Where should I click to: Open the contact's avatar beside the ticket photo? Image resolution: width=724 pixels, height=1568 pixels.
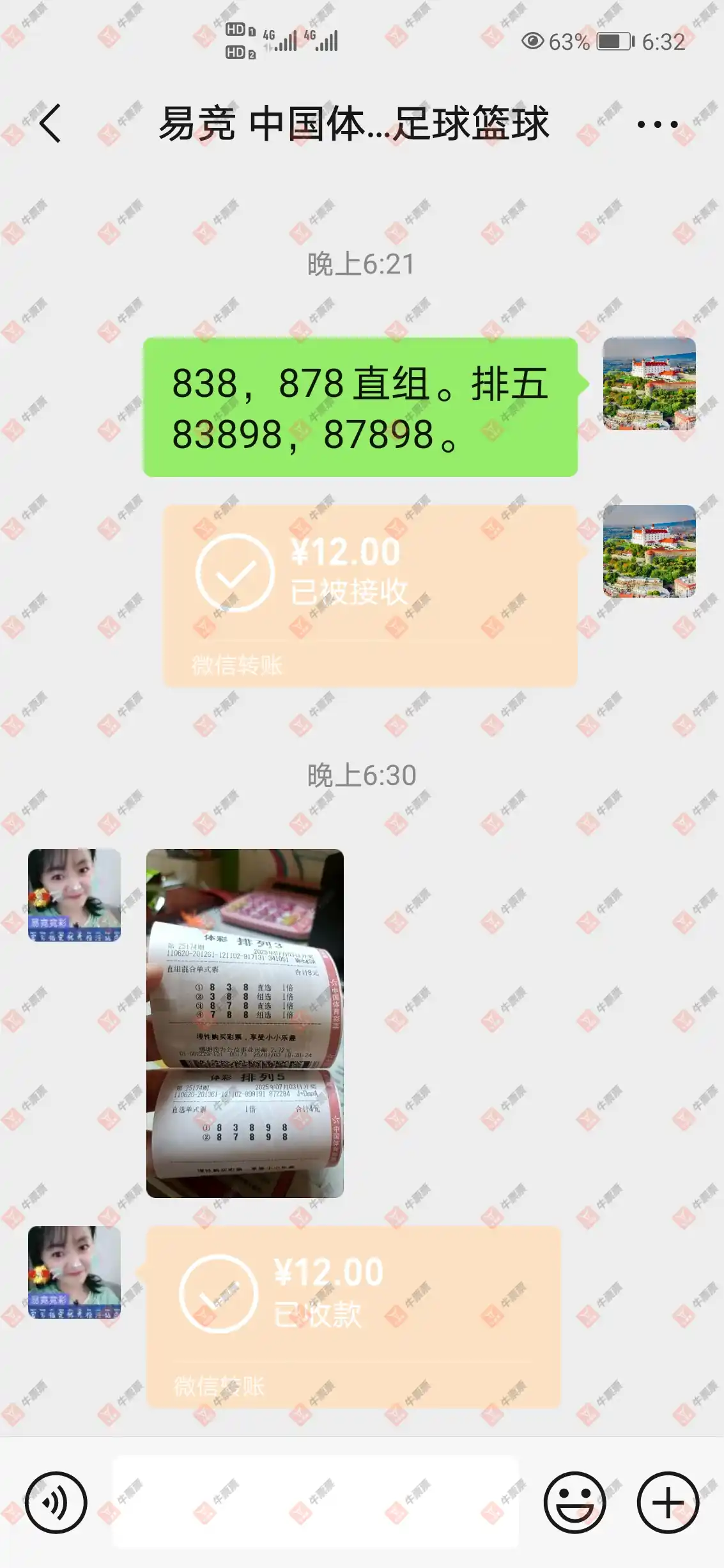click(x=74, y=895)
